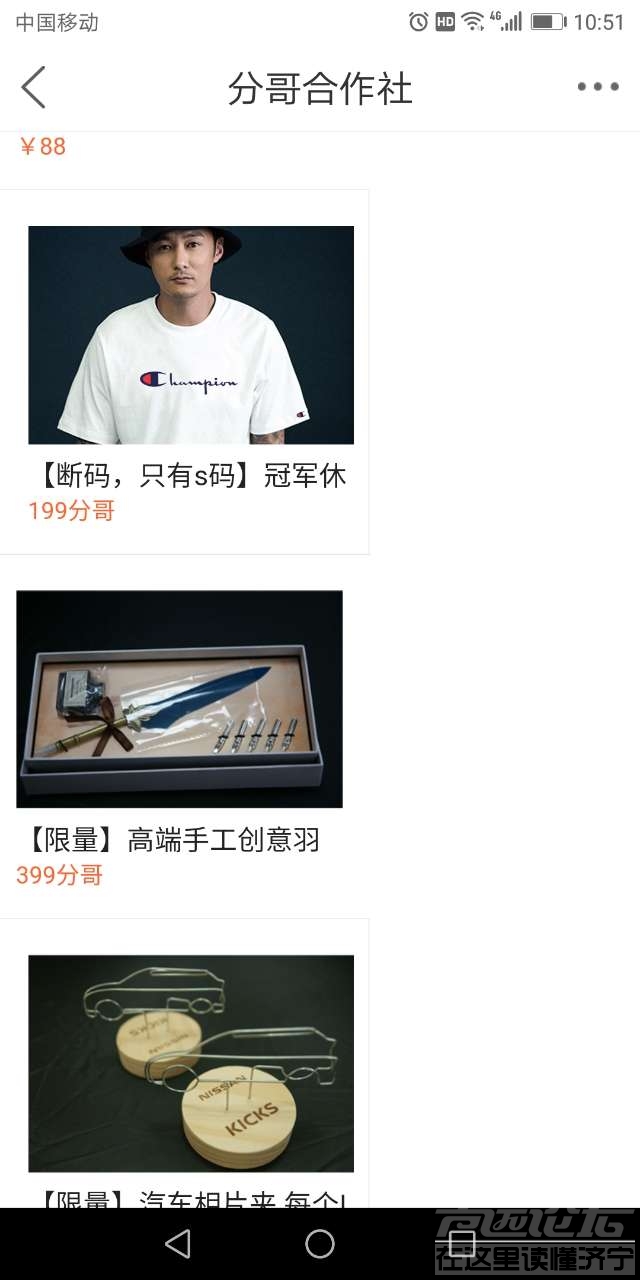
Task: Go back from 分哥合作社 page
Action: coord(34,88)
